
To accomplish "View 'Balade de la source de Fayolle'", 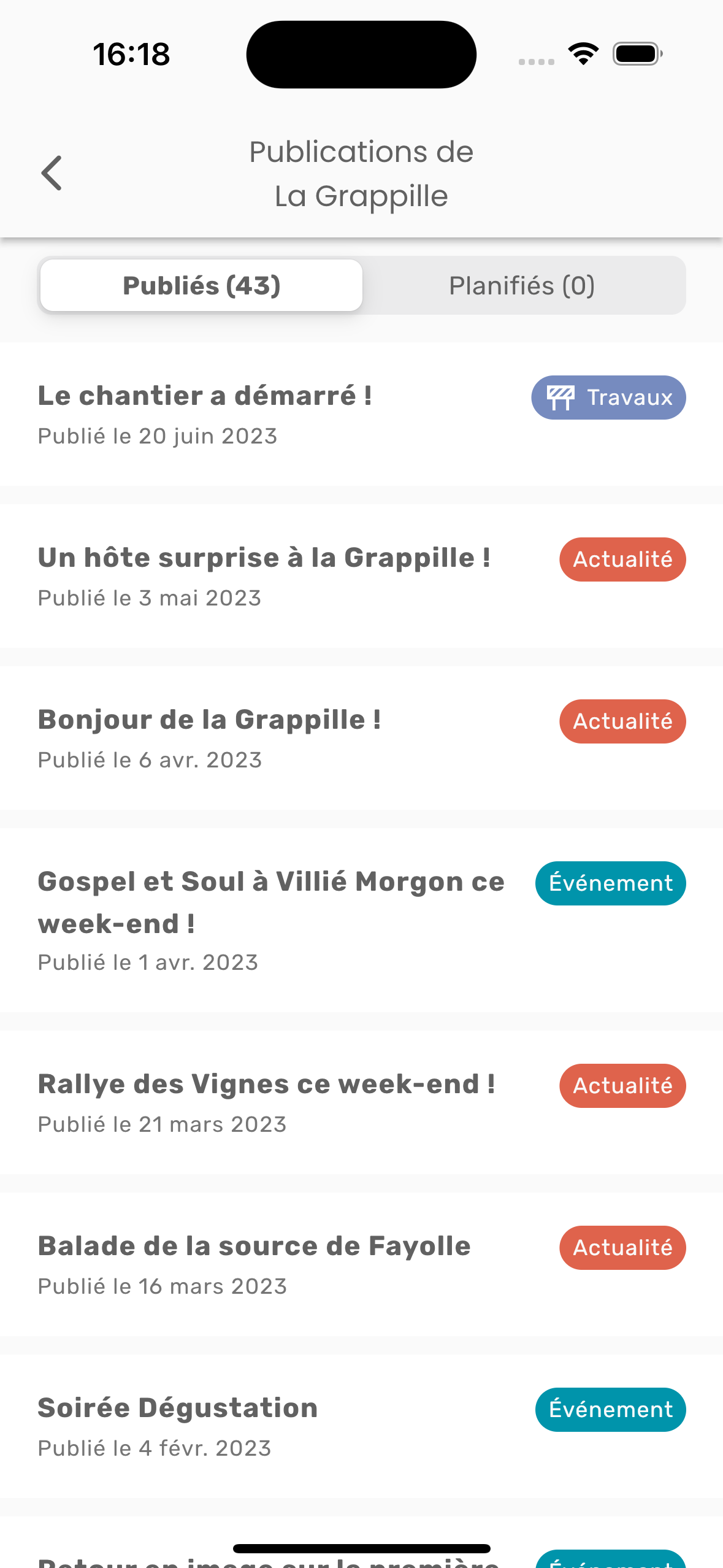I will (254, 1247).
